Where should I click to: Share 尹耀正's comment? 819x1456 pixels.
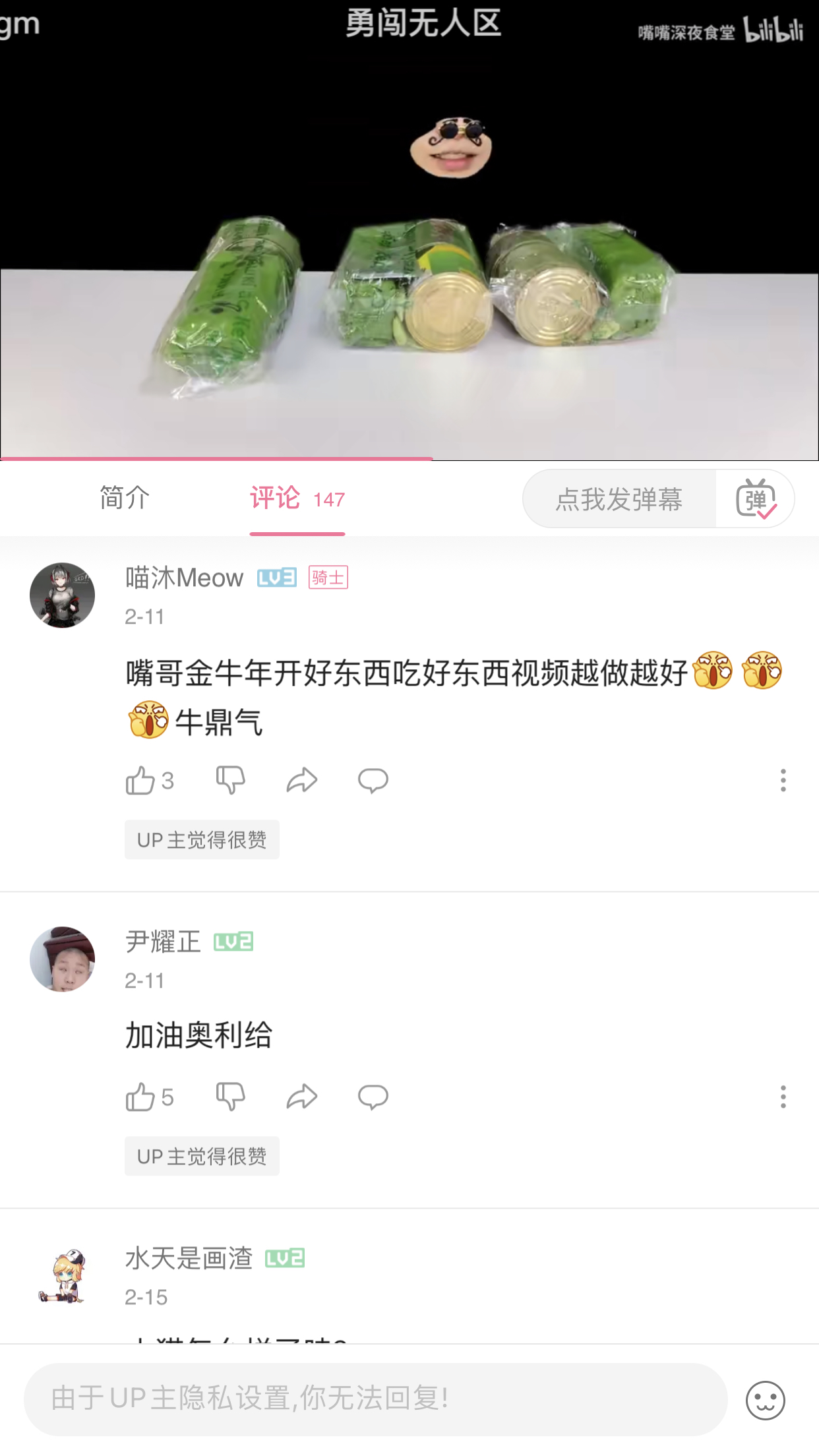(302, 1097)
